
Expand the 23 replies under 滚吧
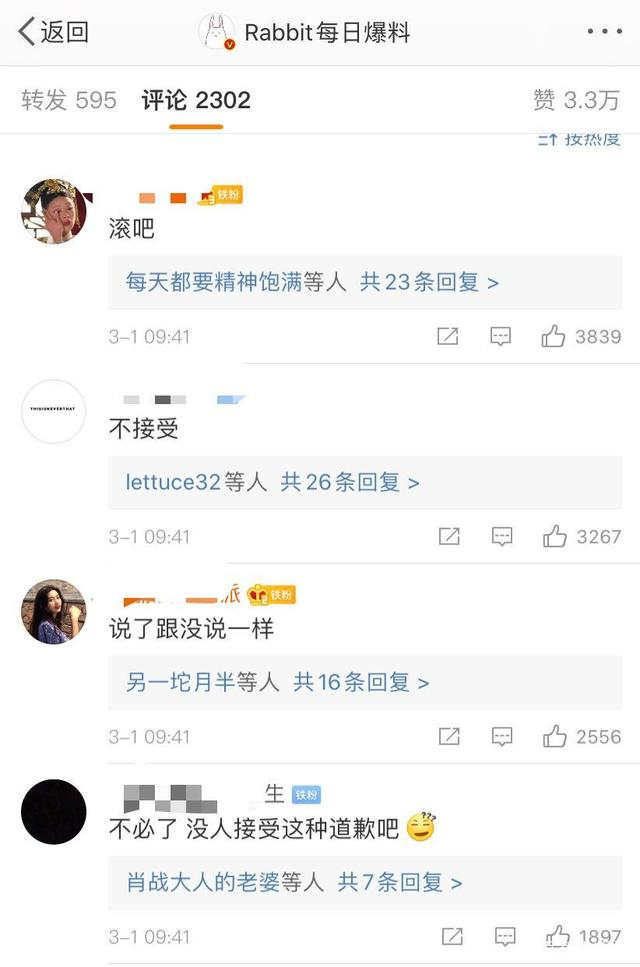click(312, 283)
